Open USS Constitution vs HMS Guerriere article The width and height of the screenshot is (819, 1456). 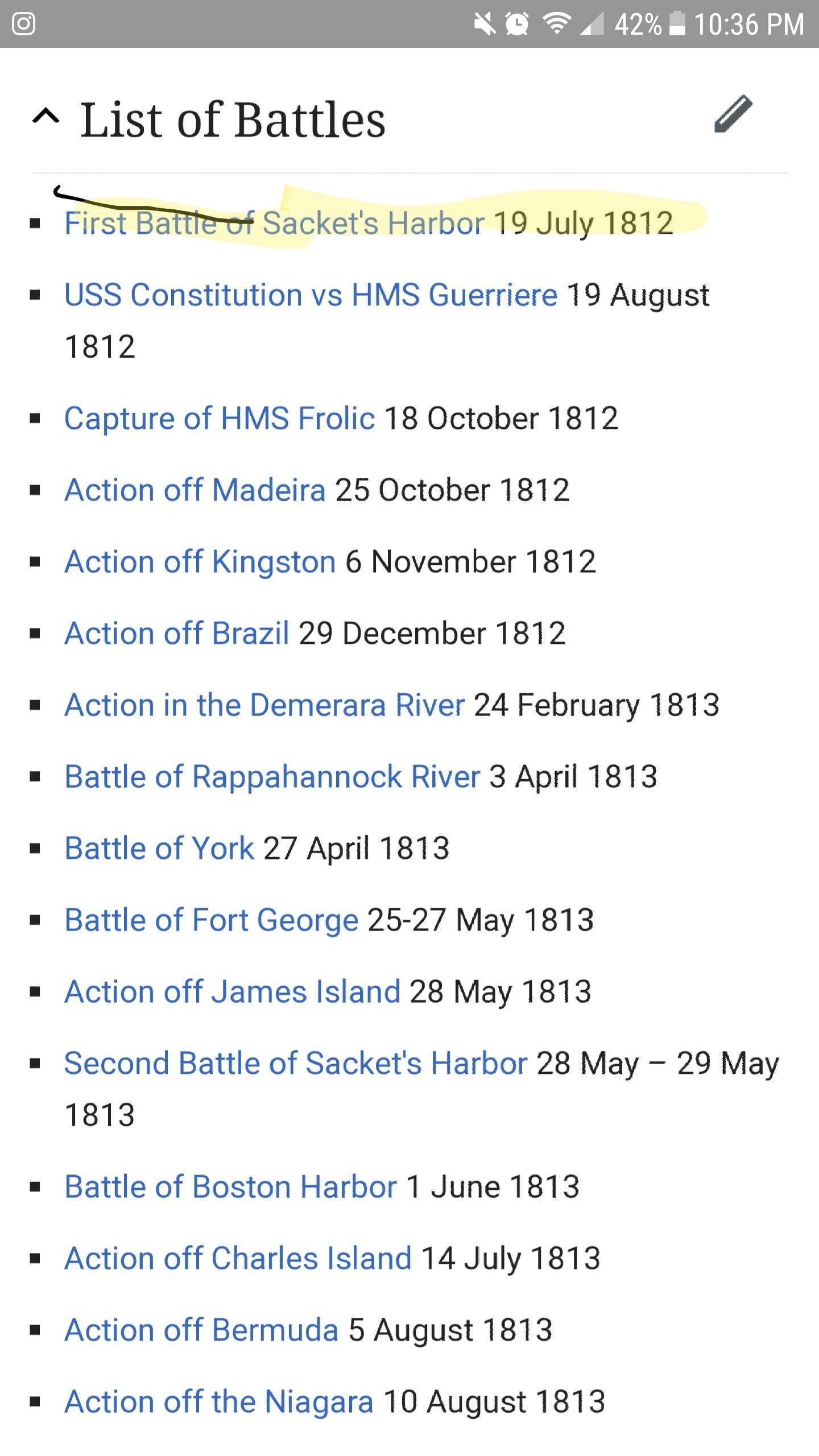pyautogui.click(x=311, y=295)
